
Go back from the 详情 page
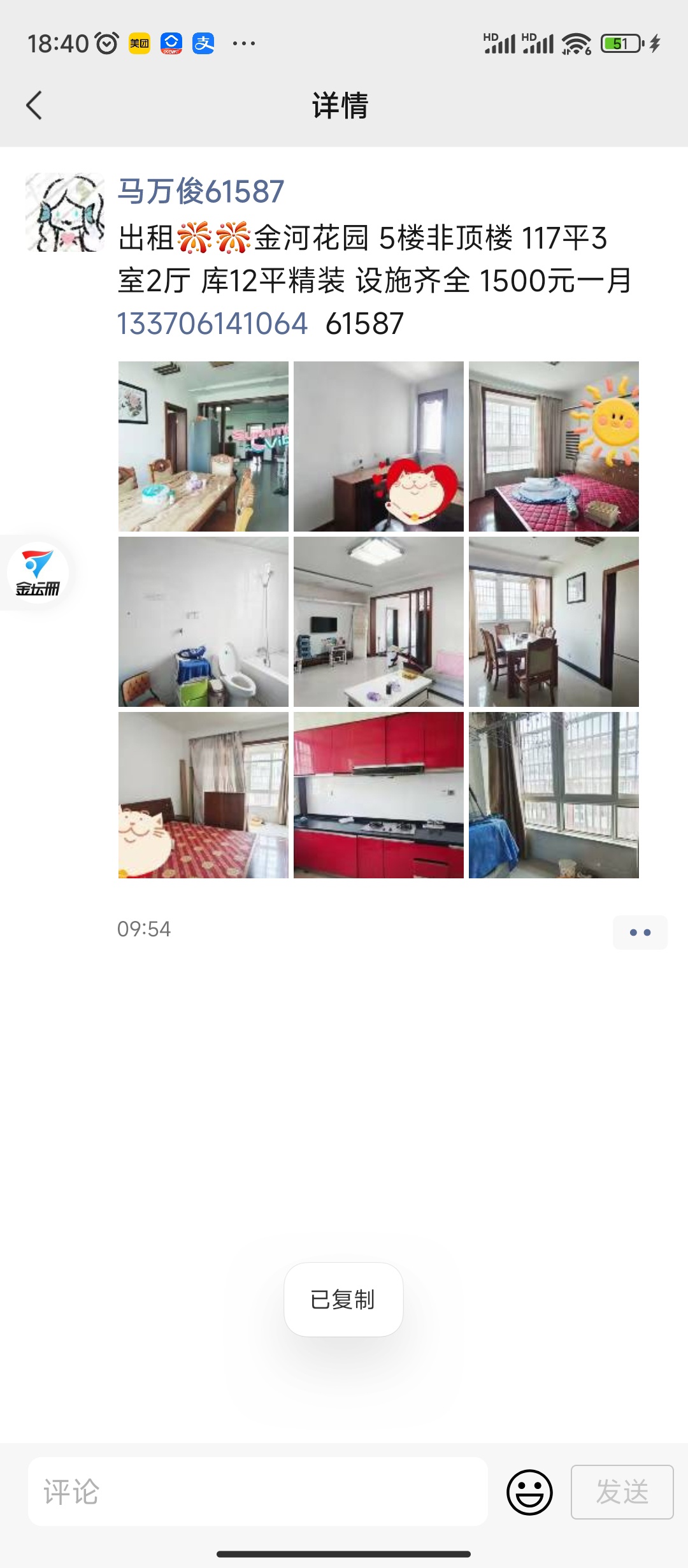coord(34,105)
